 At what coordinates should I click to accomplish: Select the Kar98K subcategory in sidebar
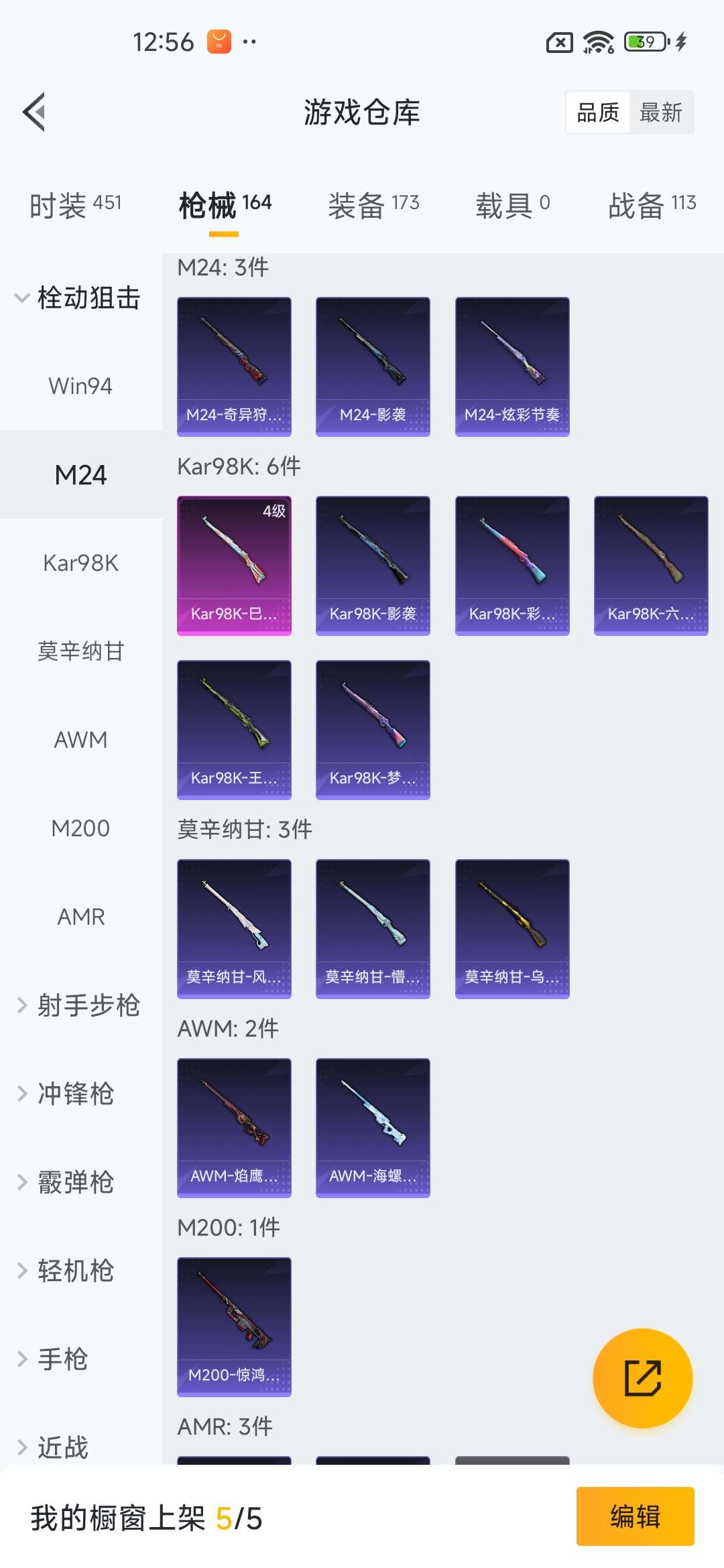pyautogui.click(x=80, y=563)
